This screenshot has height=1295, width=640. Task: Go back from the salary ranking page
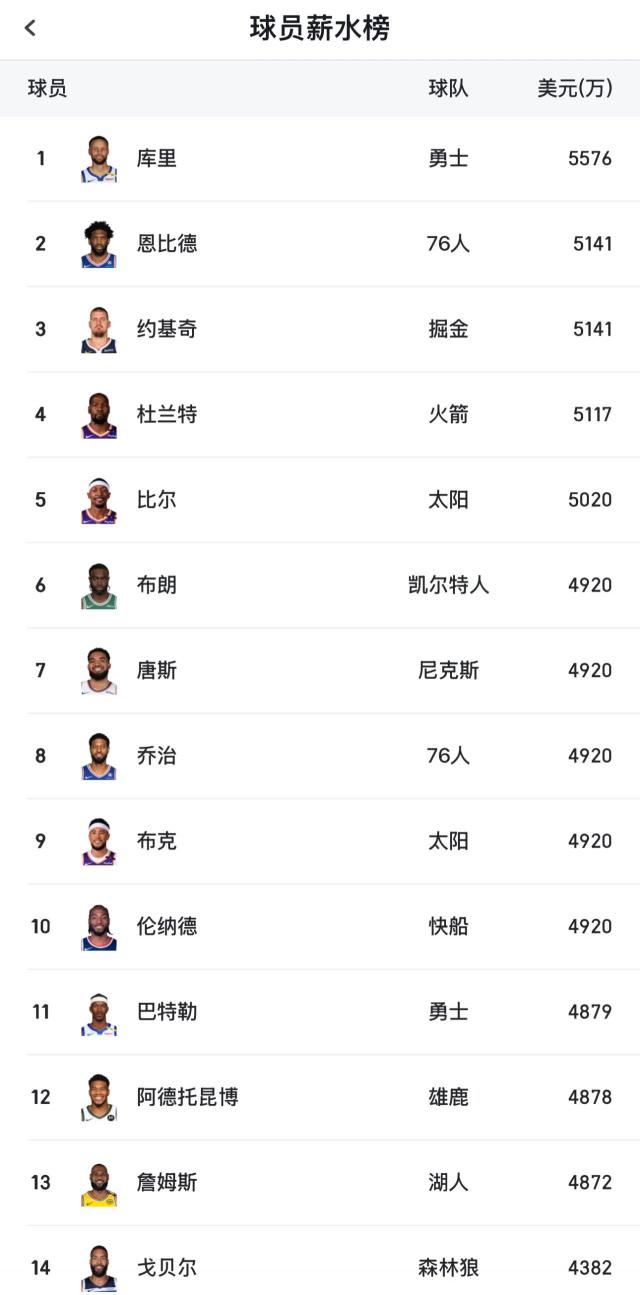point(30,28)
